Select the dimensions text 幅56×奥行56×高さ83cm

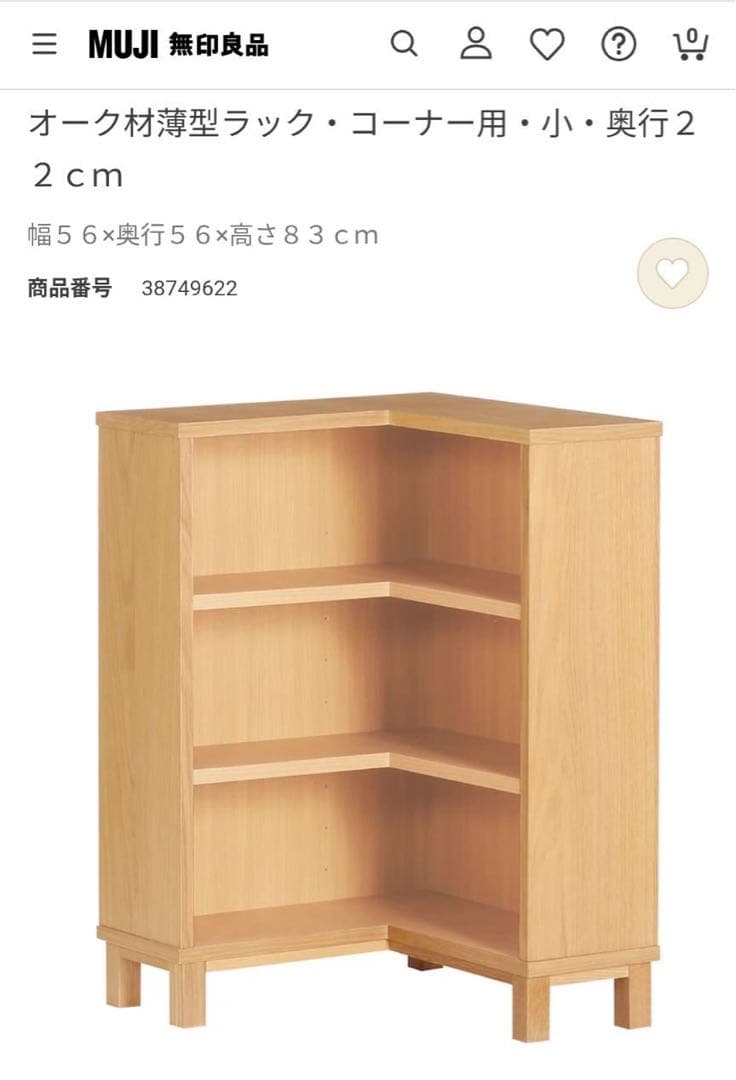(199, 235)
